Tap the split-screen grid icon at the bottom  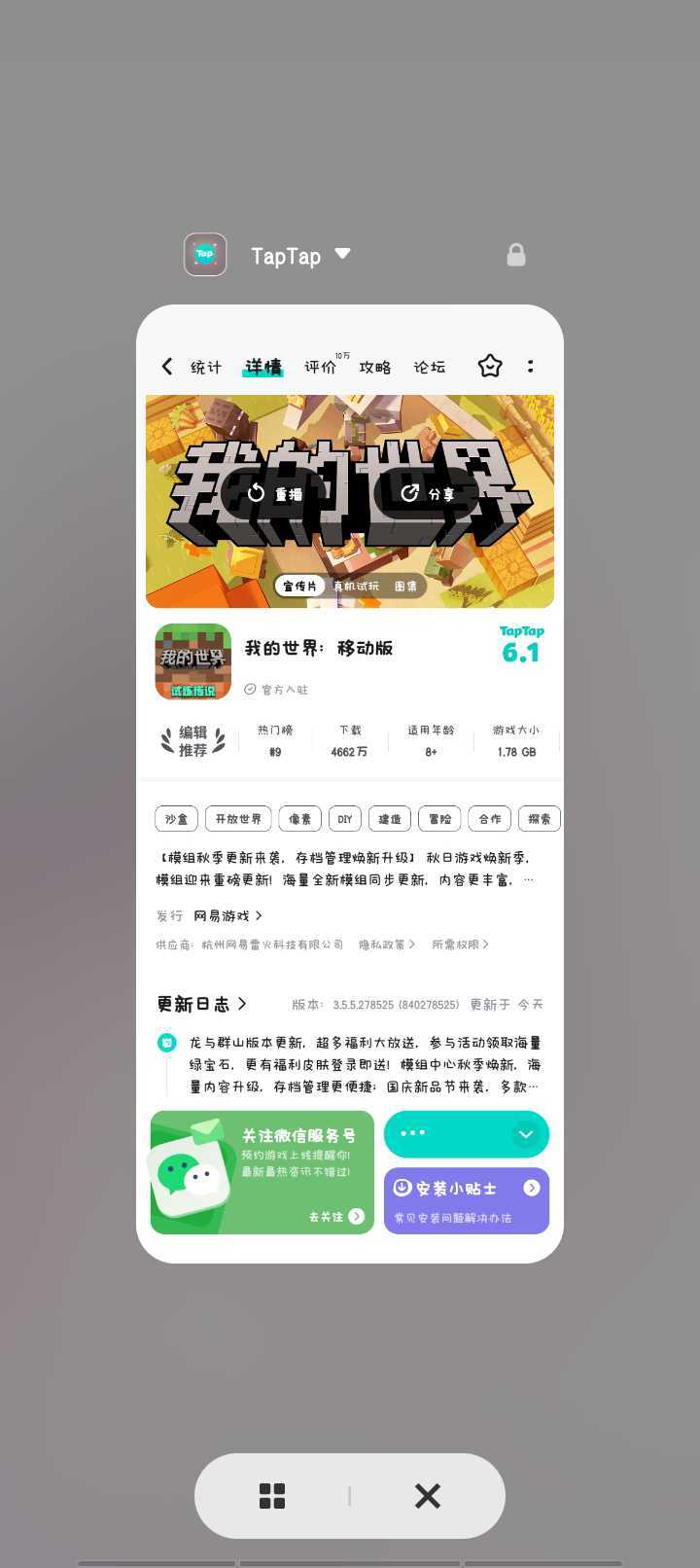pyautogui.click(x=272, y=1496)
